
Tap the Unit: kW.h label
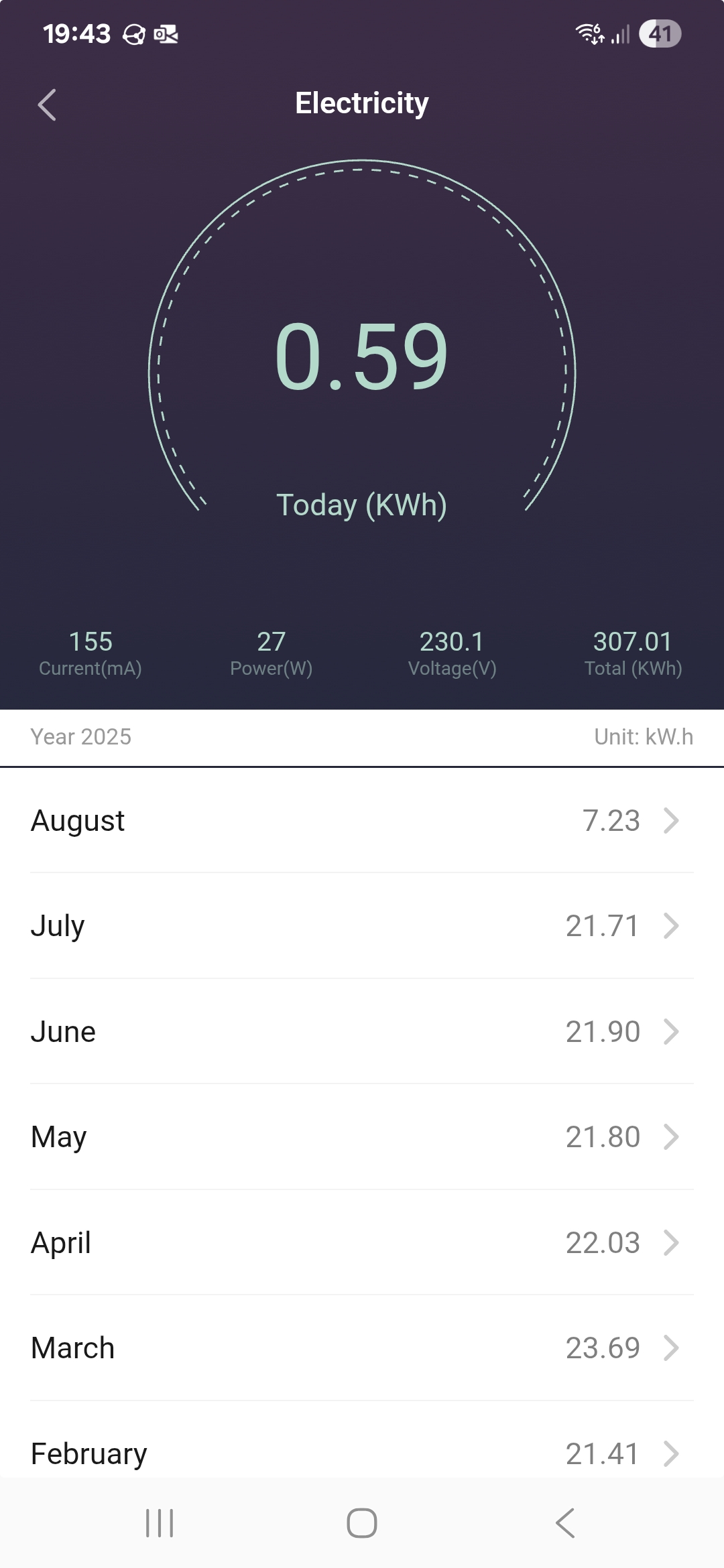pos(644,737)
